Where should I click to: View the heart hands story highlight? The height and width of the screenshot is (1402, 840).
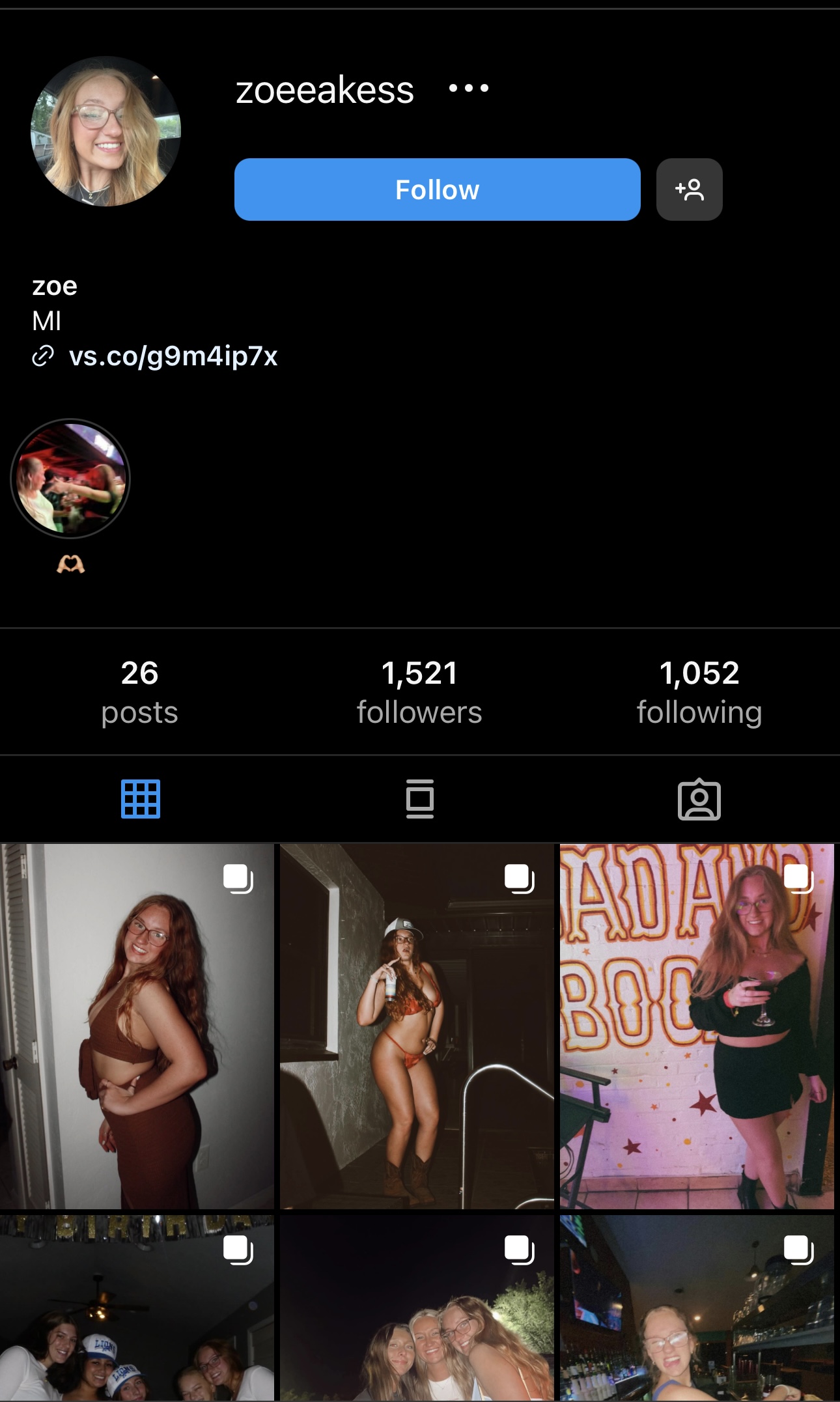tap(70, 479)
